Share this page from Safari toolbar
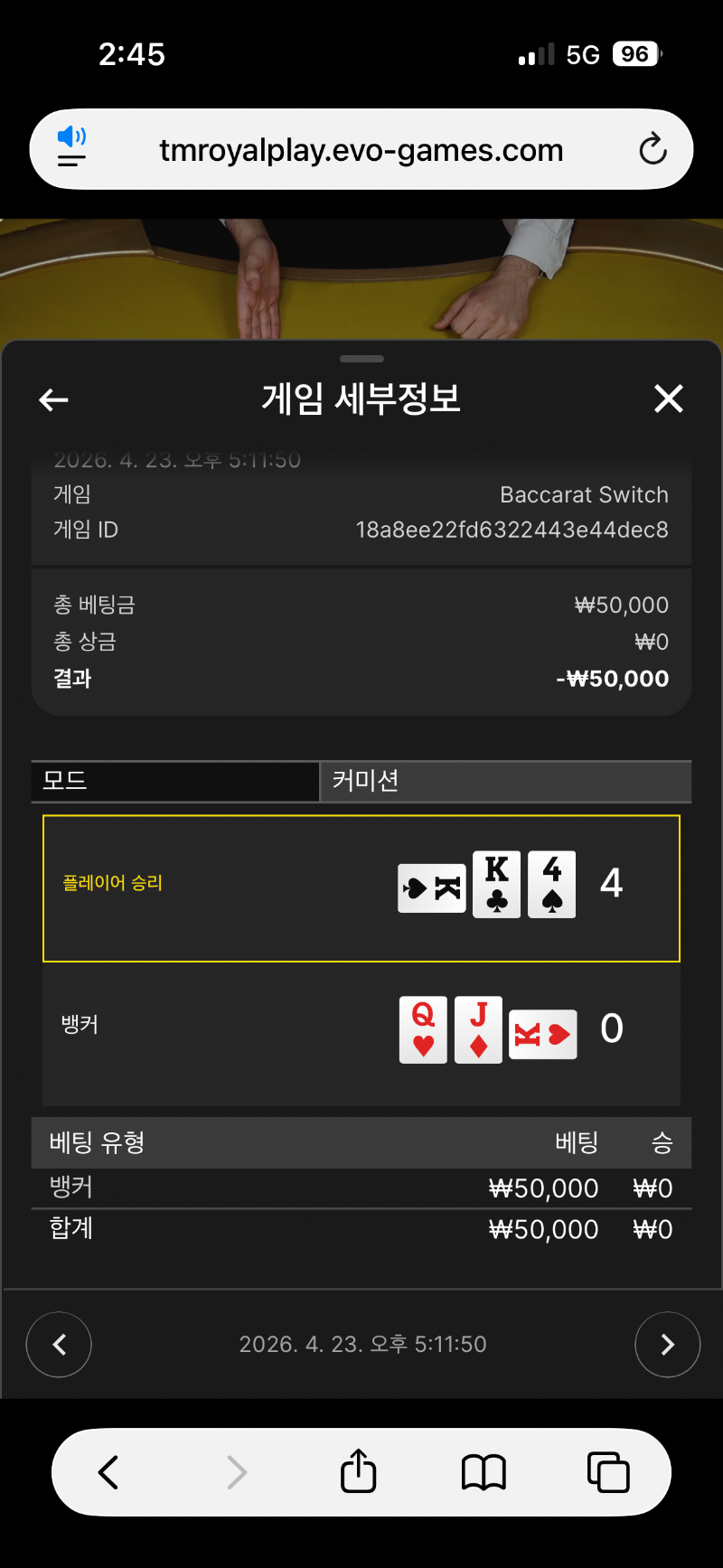 click(x=358, y=1471)
